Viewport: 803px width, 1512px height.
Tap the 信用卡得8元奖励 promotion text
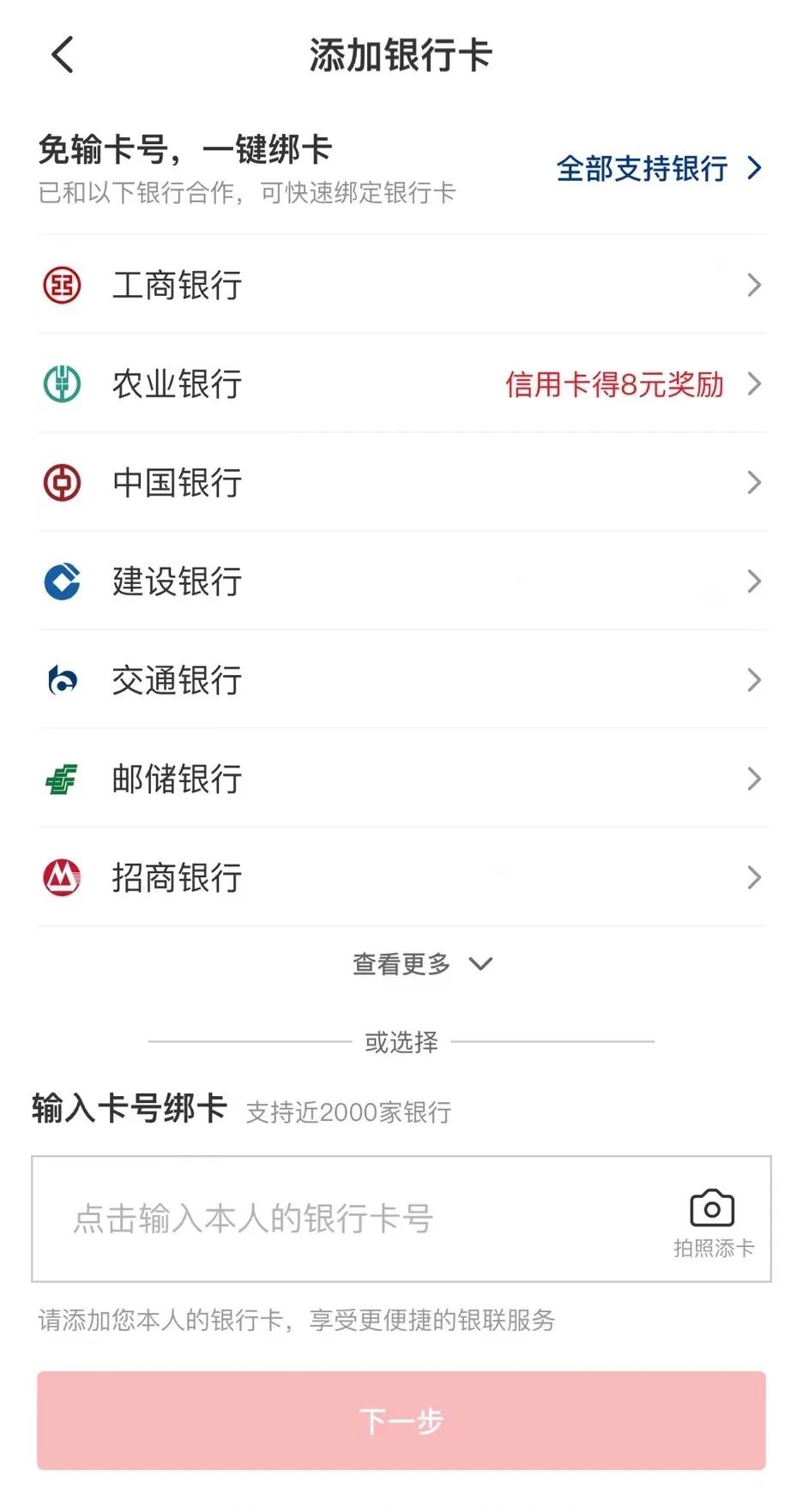pos(614,385)
